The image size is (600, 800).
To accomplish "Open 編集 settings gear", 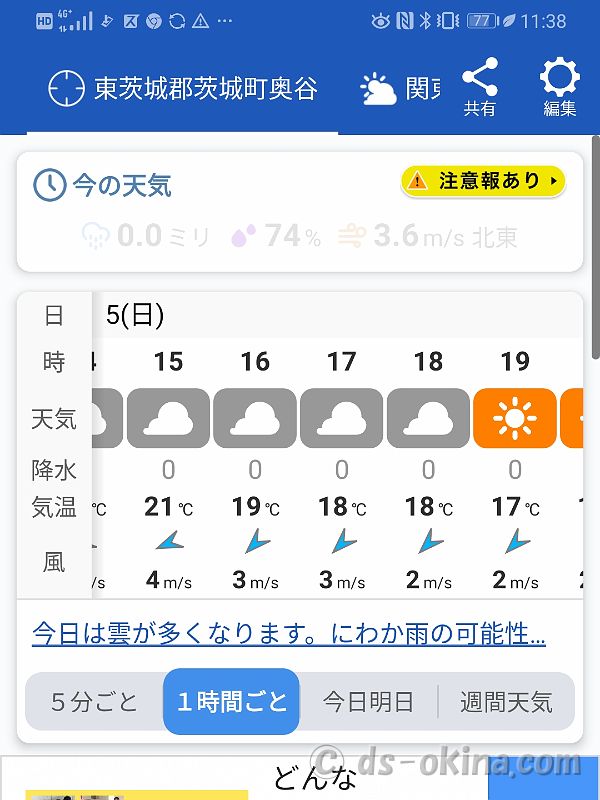I will point(559,87).
